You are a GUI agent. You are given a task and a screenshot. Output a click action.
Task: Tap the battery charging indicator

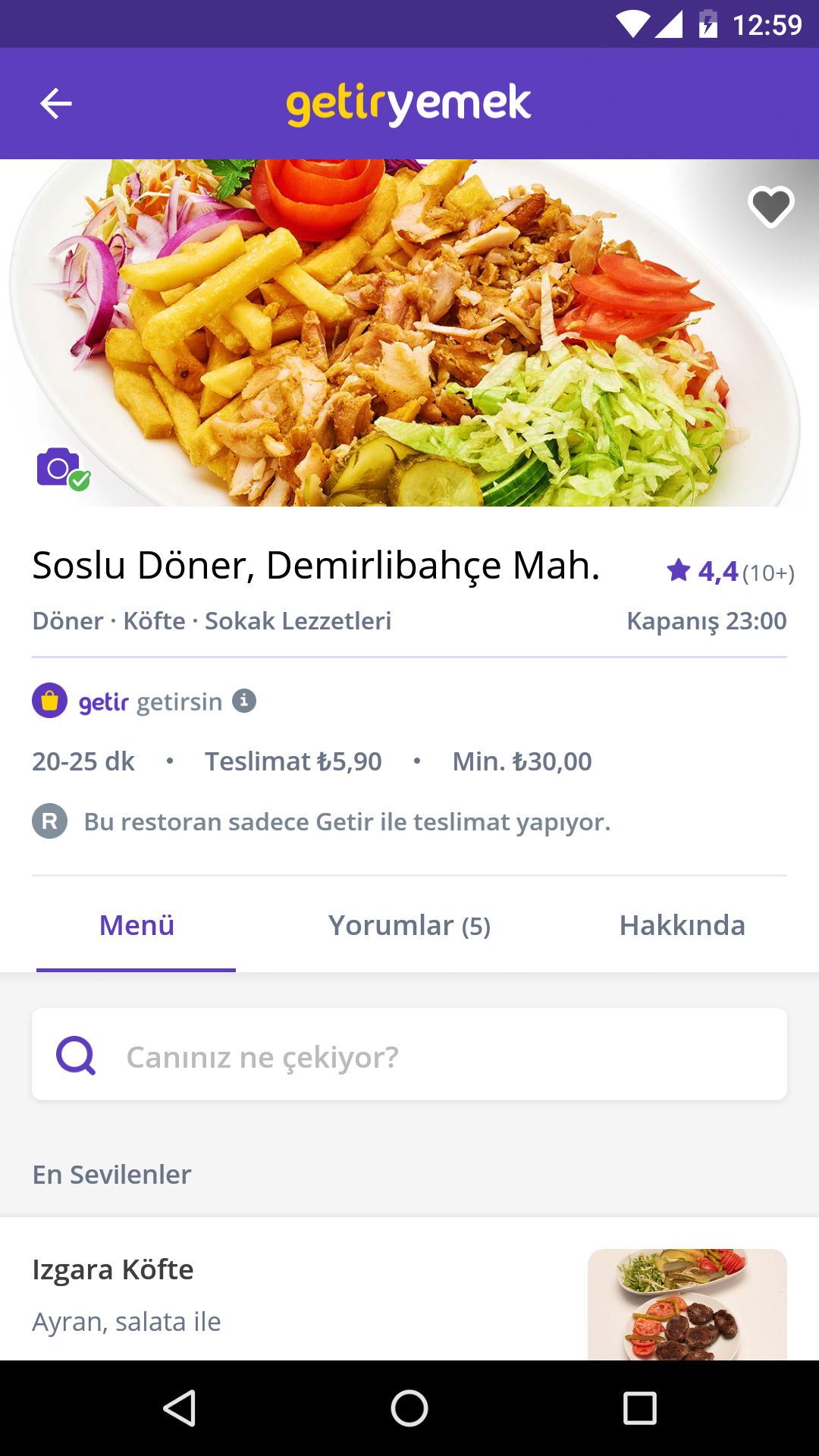point(708,23)
